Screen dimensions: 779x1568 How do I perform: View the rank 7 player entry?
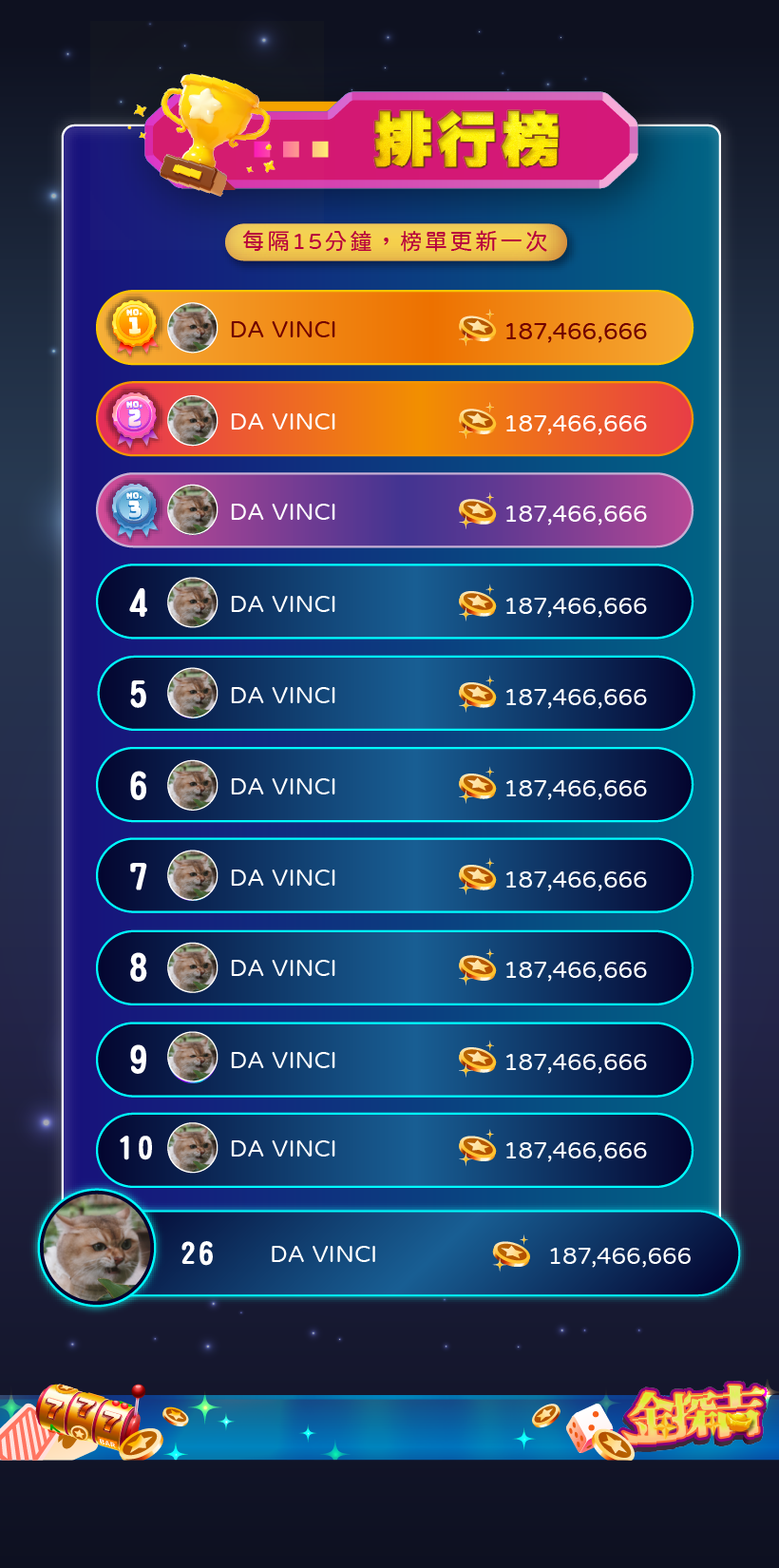394,875
